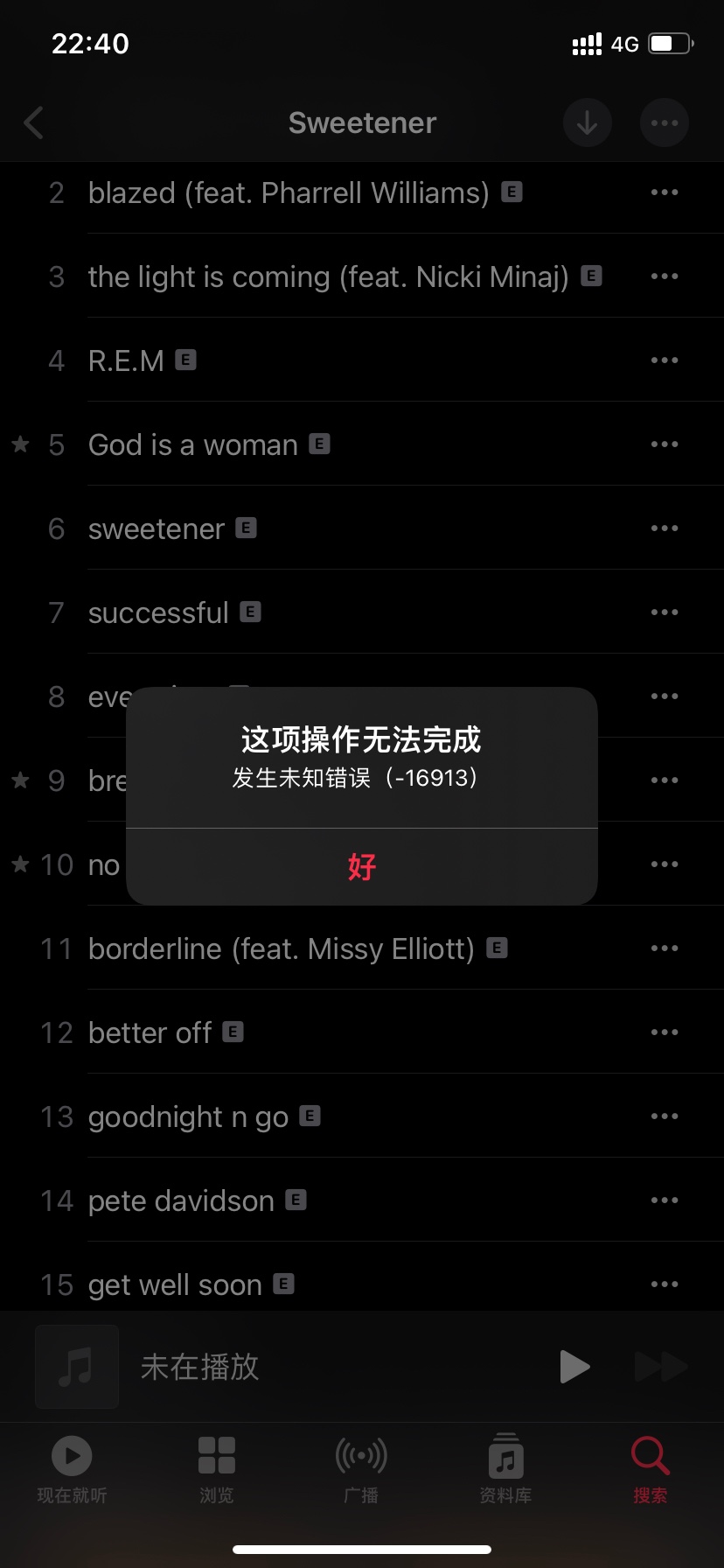
Task: Play the song successful
Action: point(158,612)
